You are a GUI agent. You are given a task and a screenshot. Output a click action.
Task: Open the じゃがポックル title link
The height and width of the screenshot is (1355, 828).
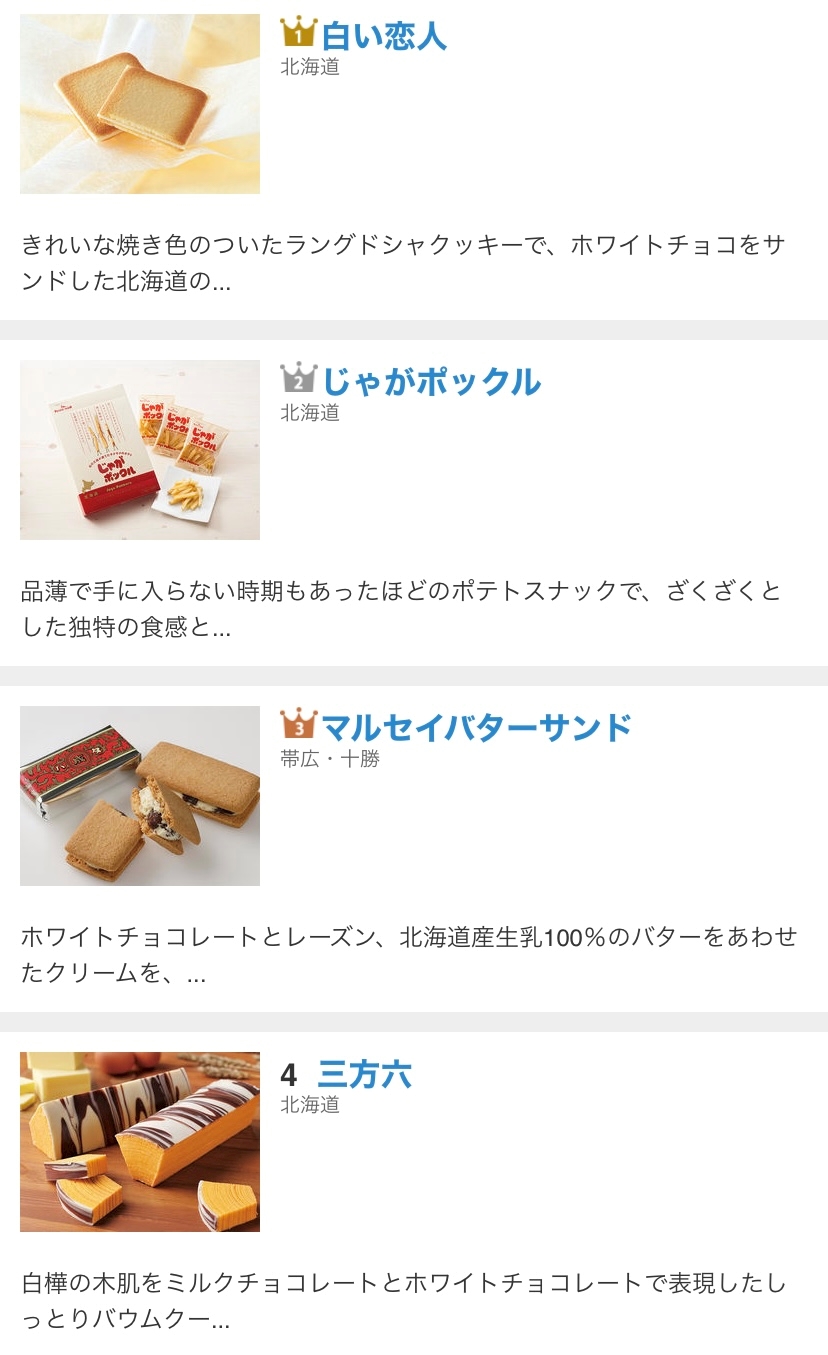point(430,382)
